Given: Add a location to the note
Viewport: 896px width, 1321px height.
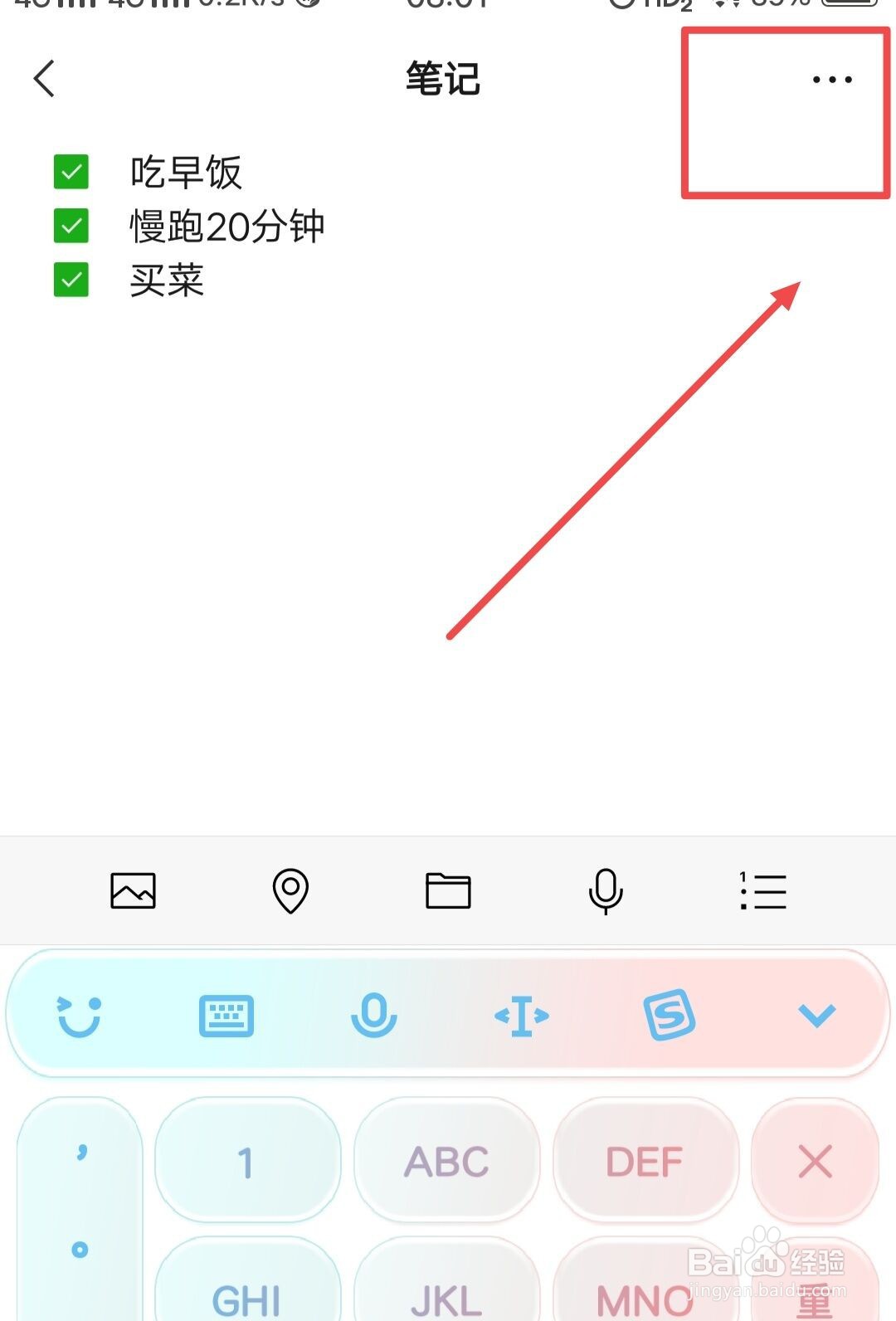Looking at the screenshot, I should coord(289,890).
